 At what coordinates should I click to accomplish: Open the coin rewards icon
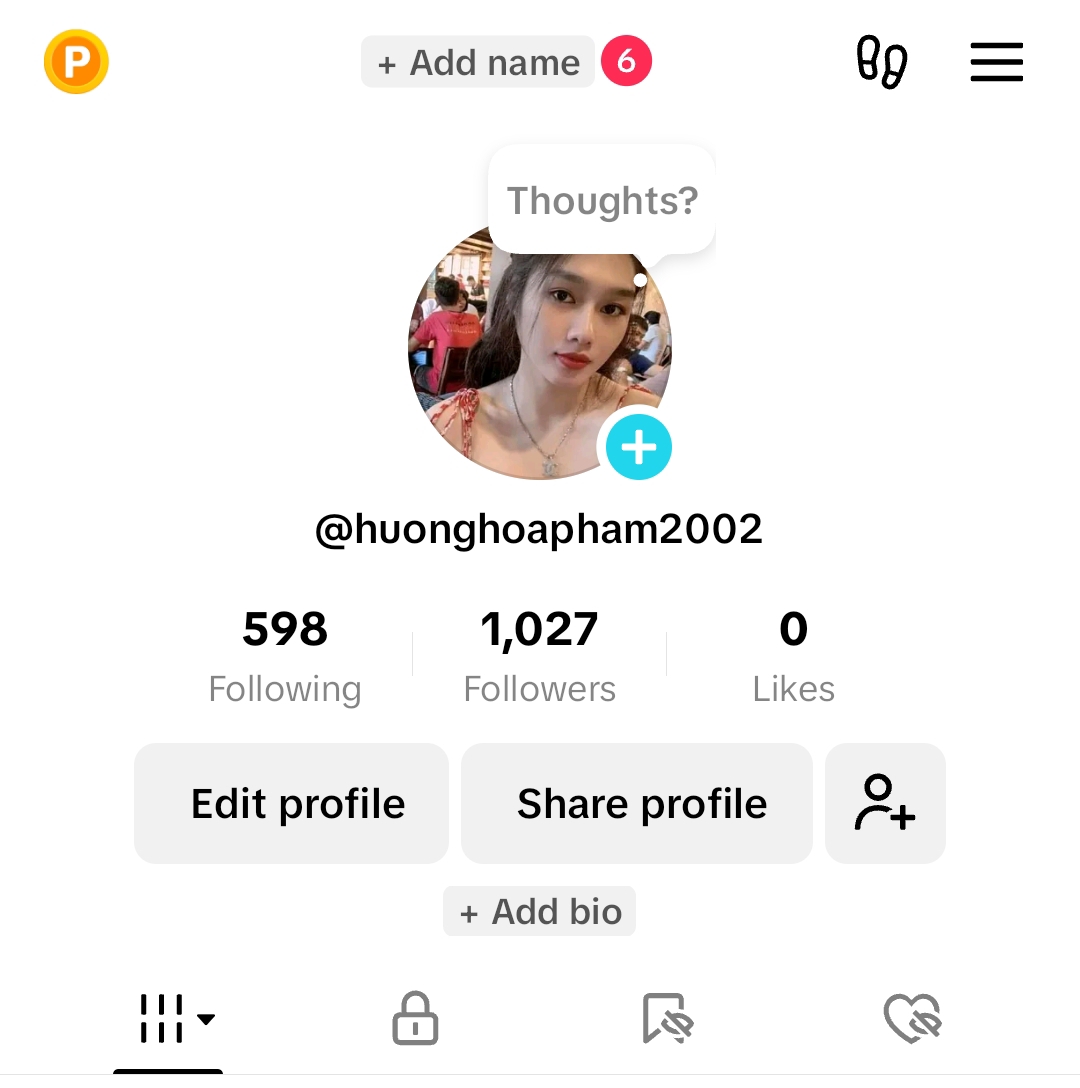(x=76, y=62)
